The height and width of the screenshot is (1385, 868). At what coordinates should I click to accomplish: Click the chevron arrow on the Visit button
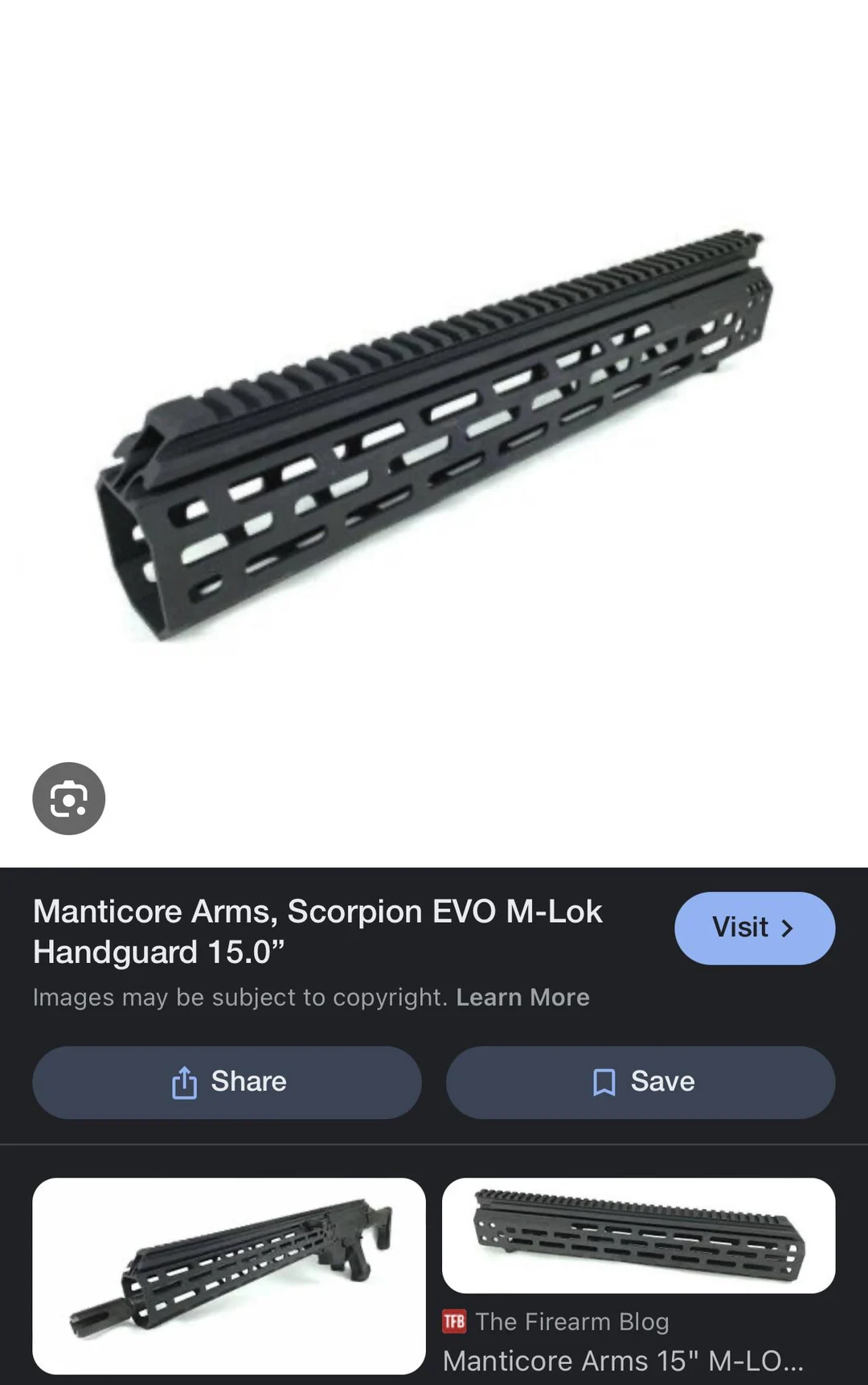click(x=786, y=928)
